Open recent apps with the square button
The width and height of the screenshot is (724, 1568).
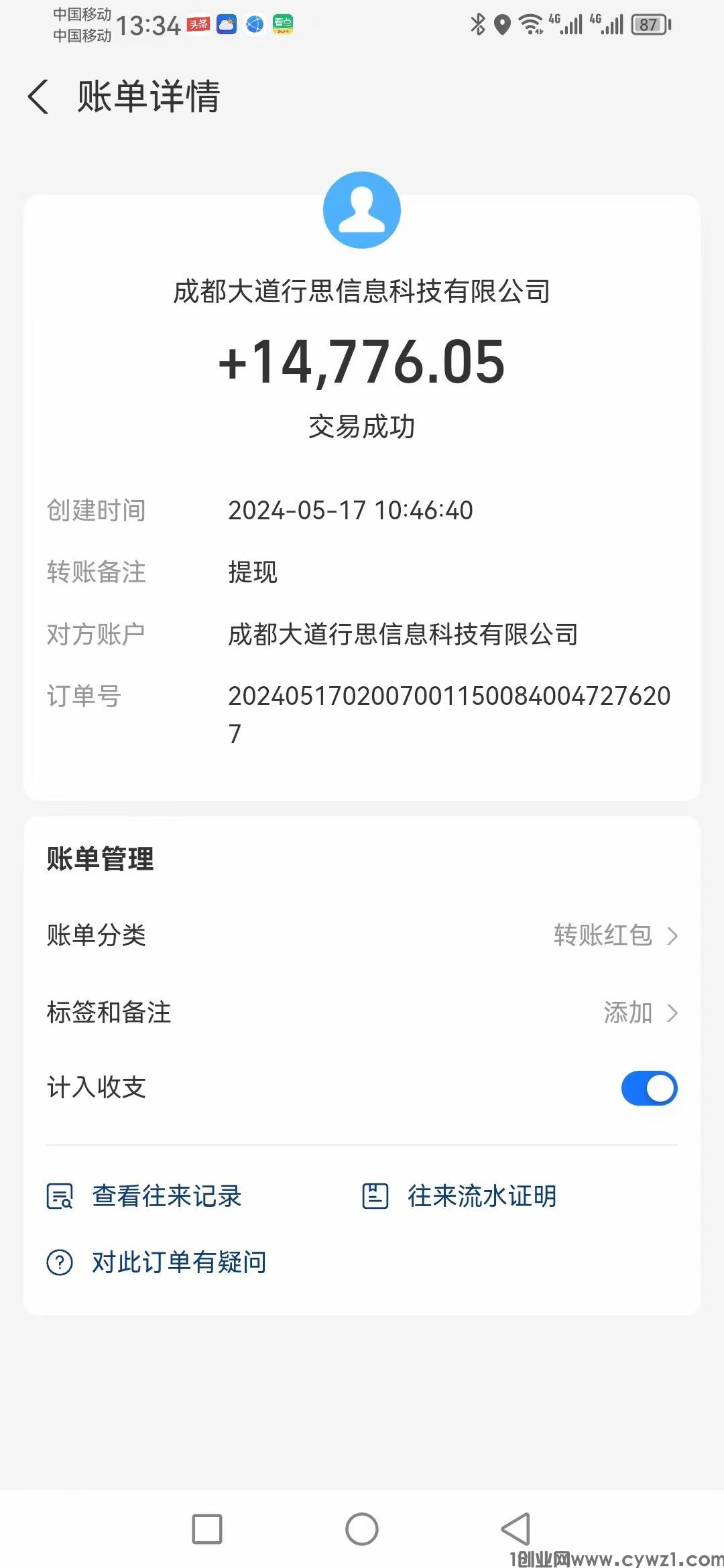(207, 1529)
